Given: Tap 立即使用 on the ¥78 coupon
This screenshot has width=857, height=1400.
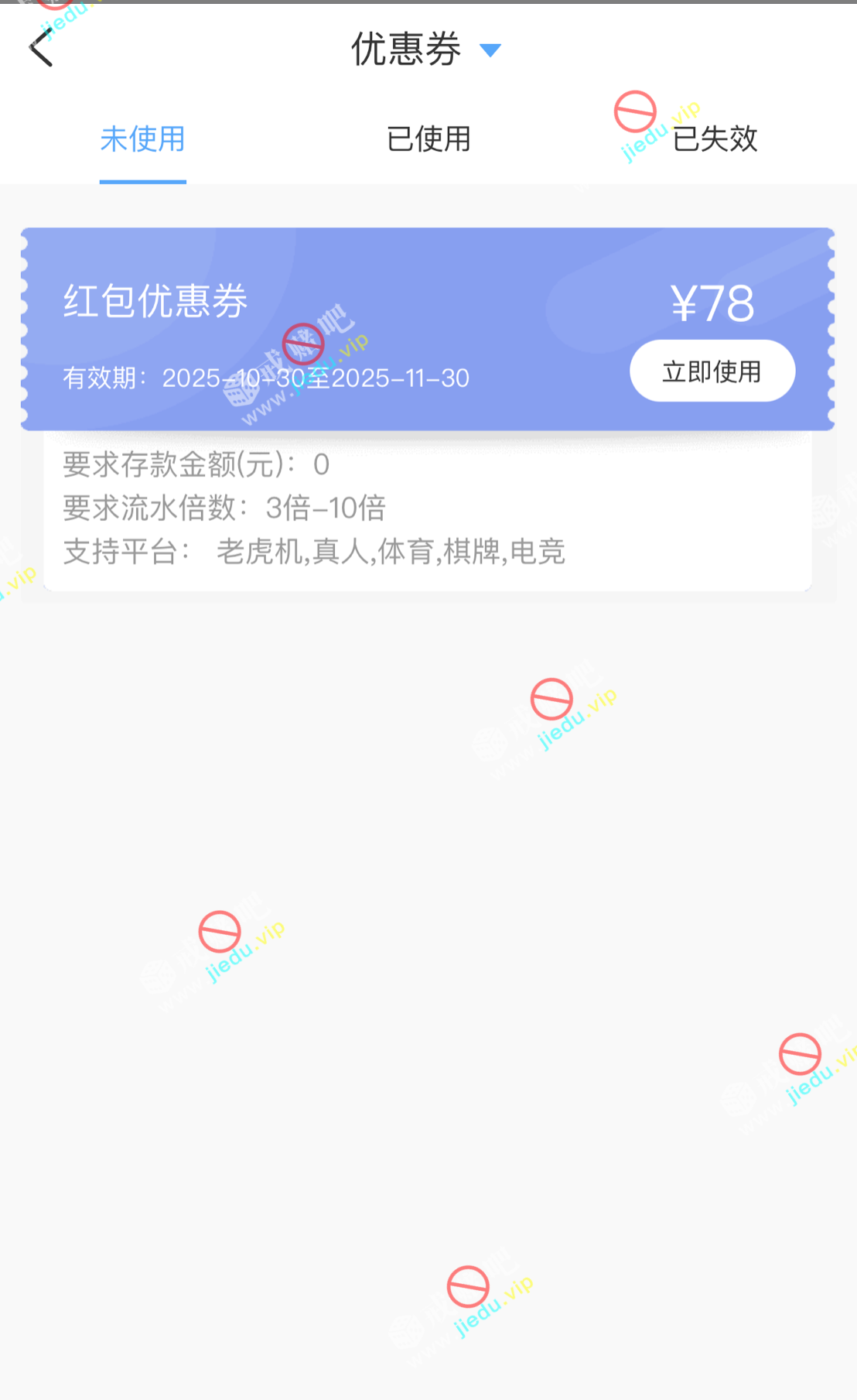Looking at the screenshot, I should 712,371.
